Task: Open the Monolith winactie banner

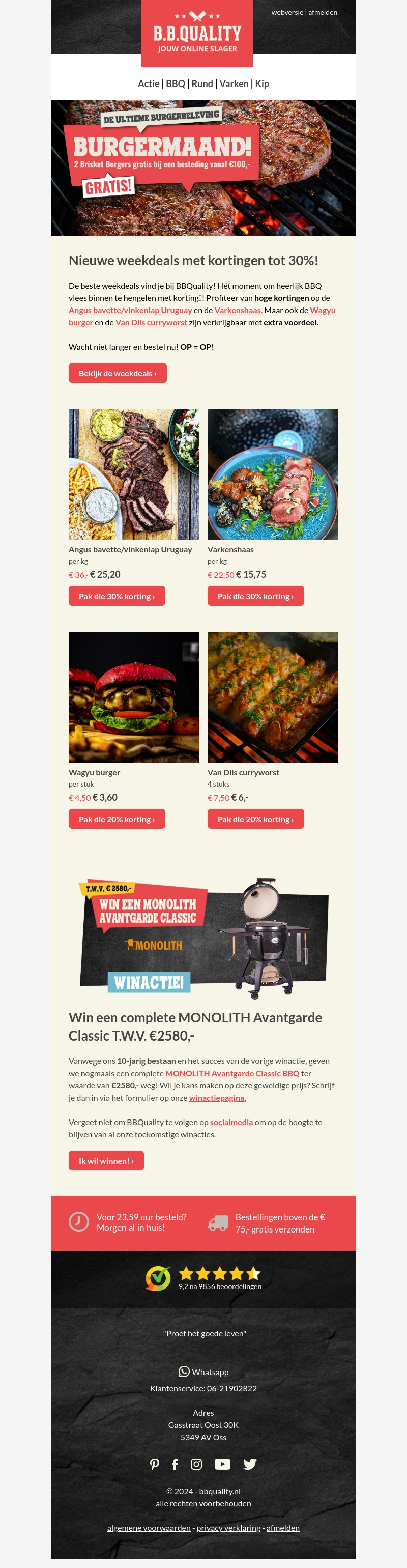Action: pos(203,936)
